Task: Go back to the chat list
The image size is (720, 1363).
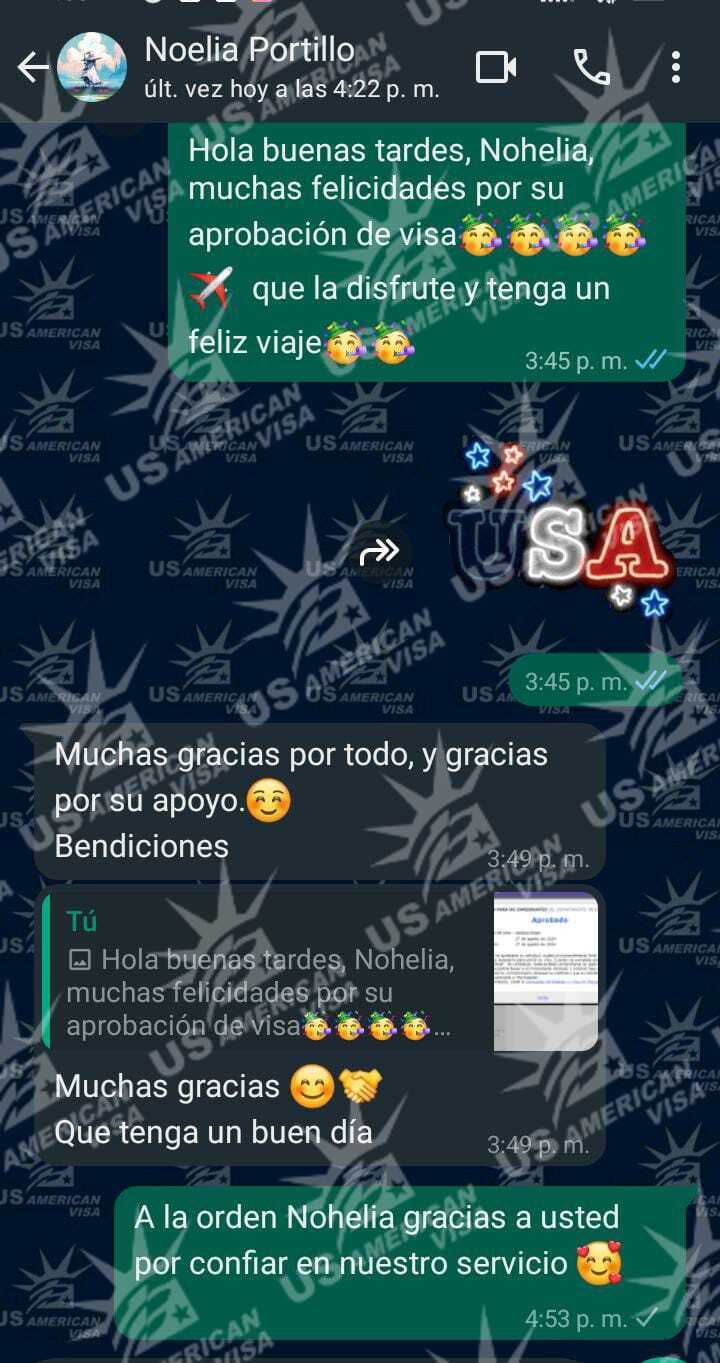Action: [x=33, y=68]
